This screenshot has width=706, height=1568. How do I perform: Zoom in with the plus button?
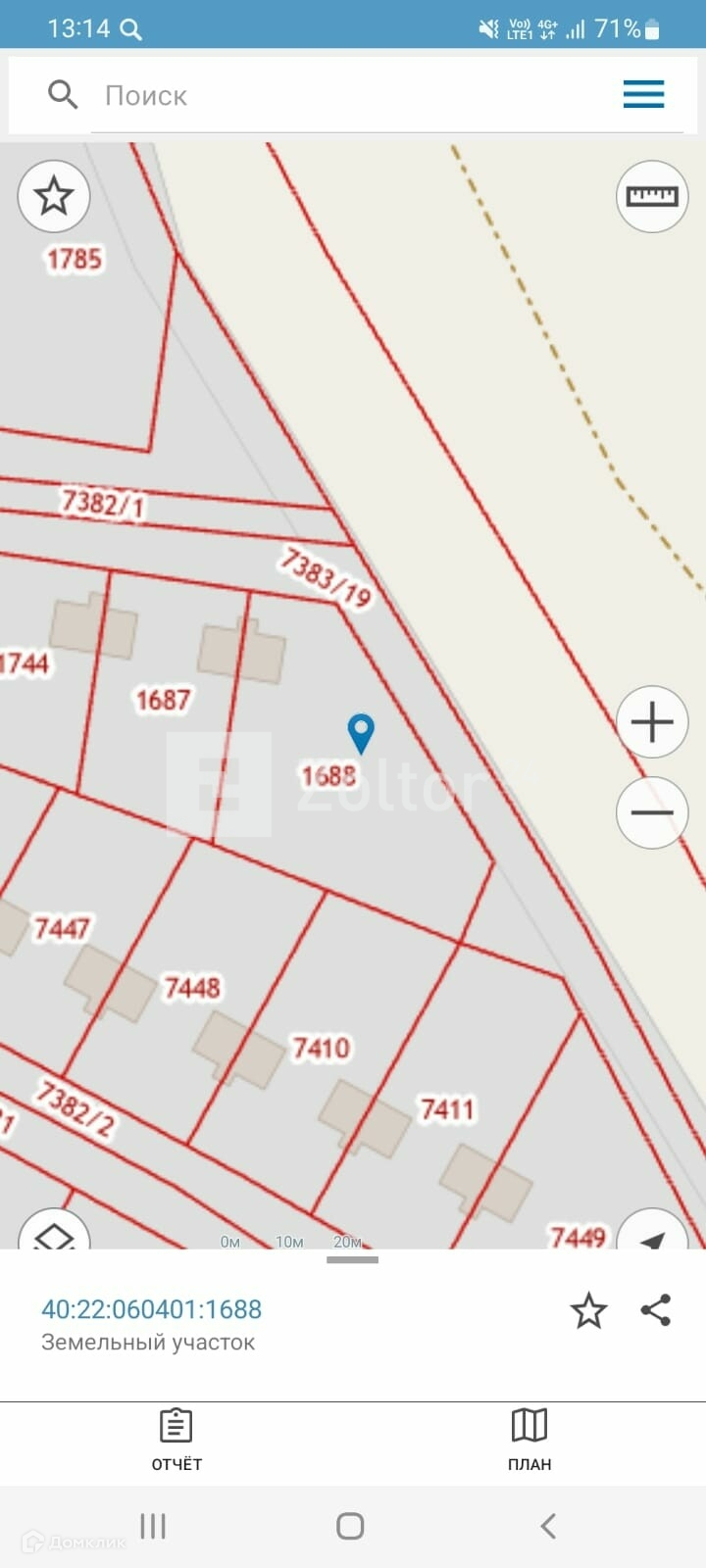pyautogui.click(x=652, y=722)
